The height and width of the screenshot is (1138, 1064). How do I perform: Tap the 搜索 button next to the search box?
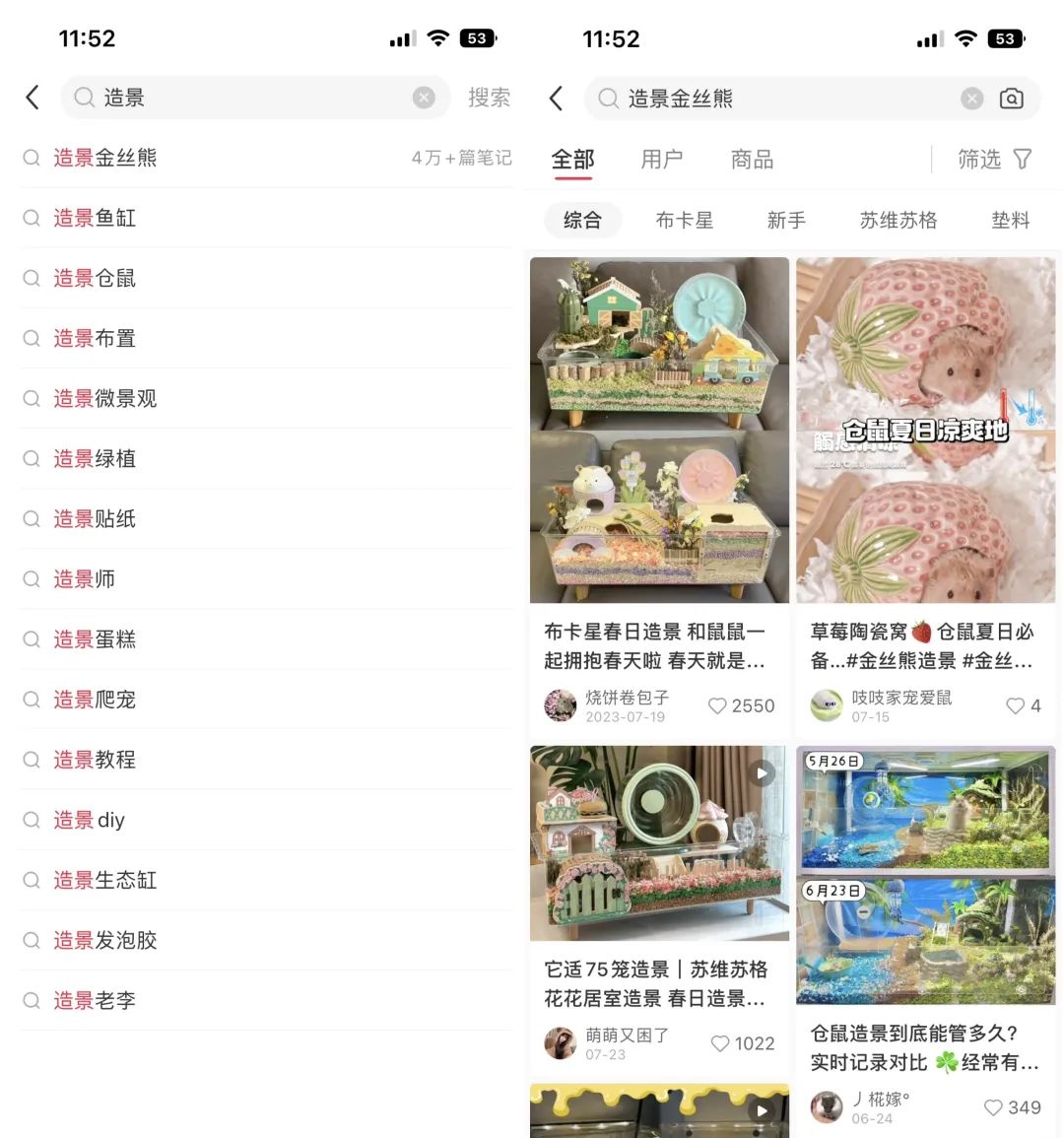point(489,98)
